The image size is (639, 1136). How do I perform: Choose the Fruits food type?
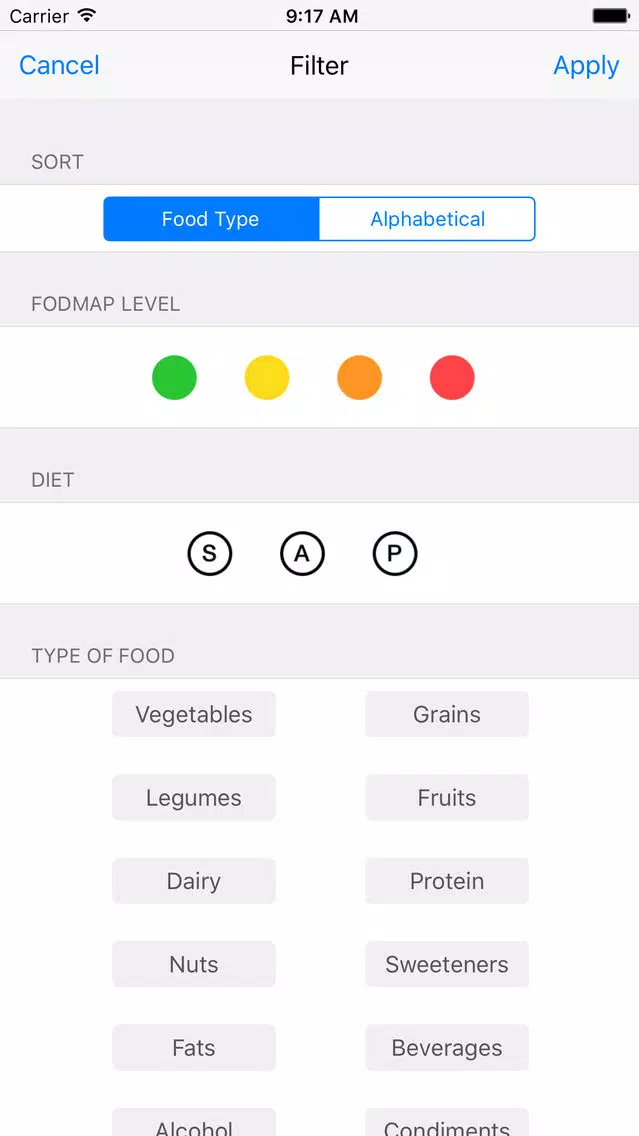(447, 798)
